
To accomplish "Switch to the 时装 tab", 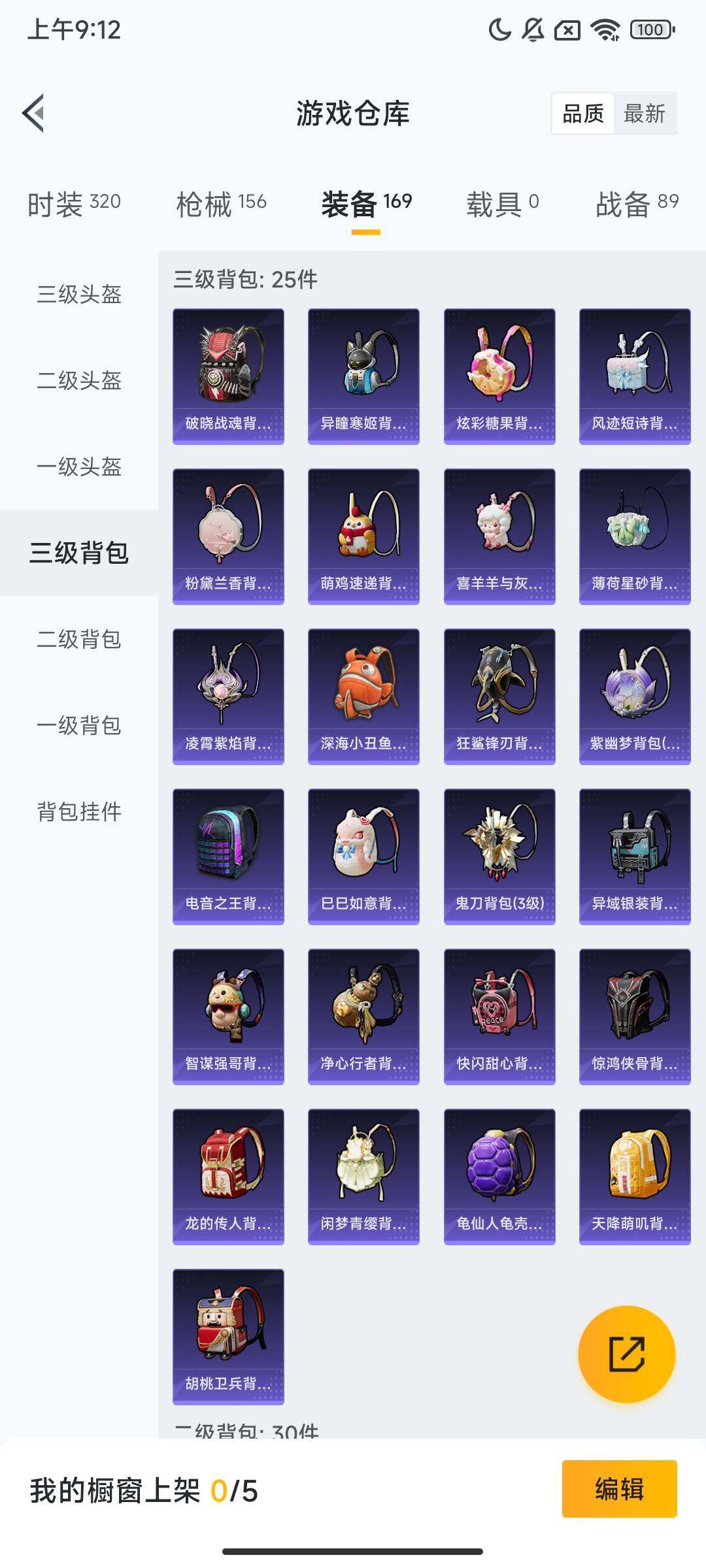I will (74, 204).
